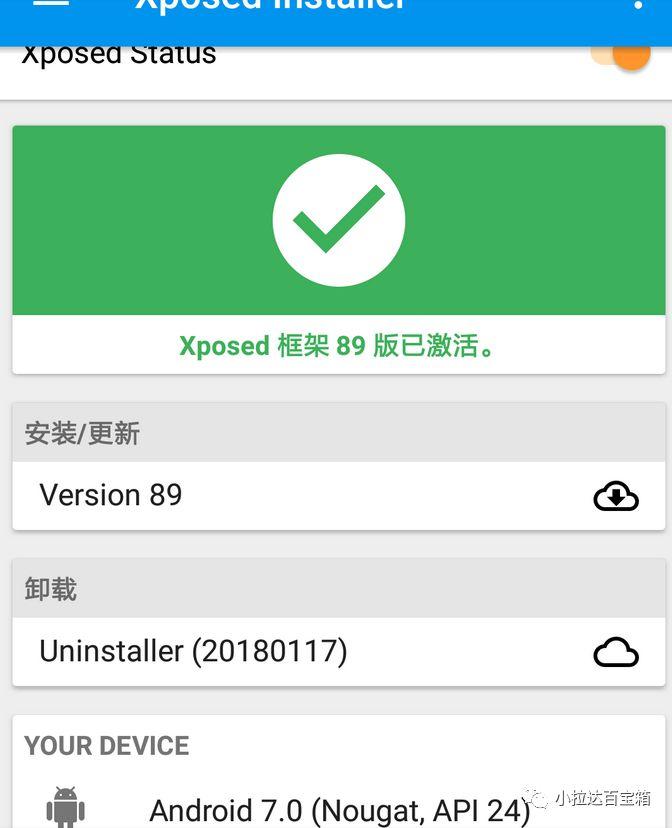Install or update Version 89
This screenshot has height=828, width=672.
pyautogui.click(x=338, y=496)
